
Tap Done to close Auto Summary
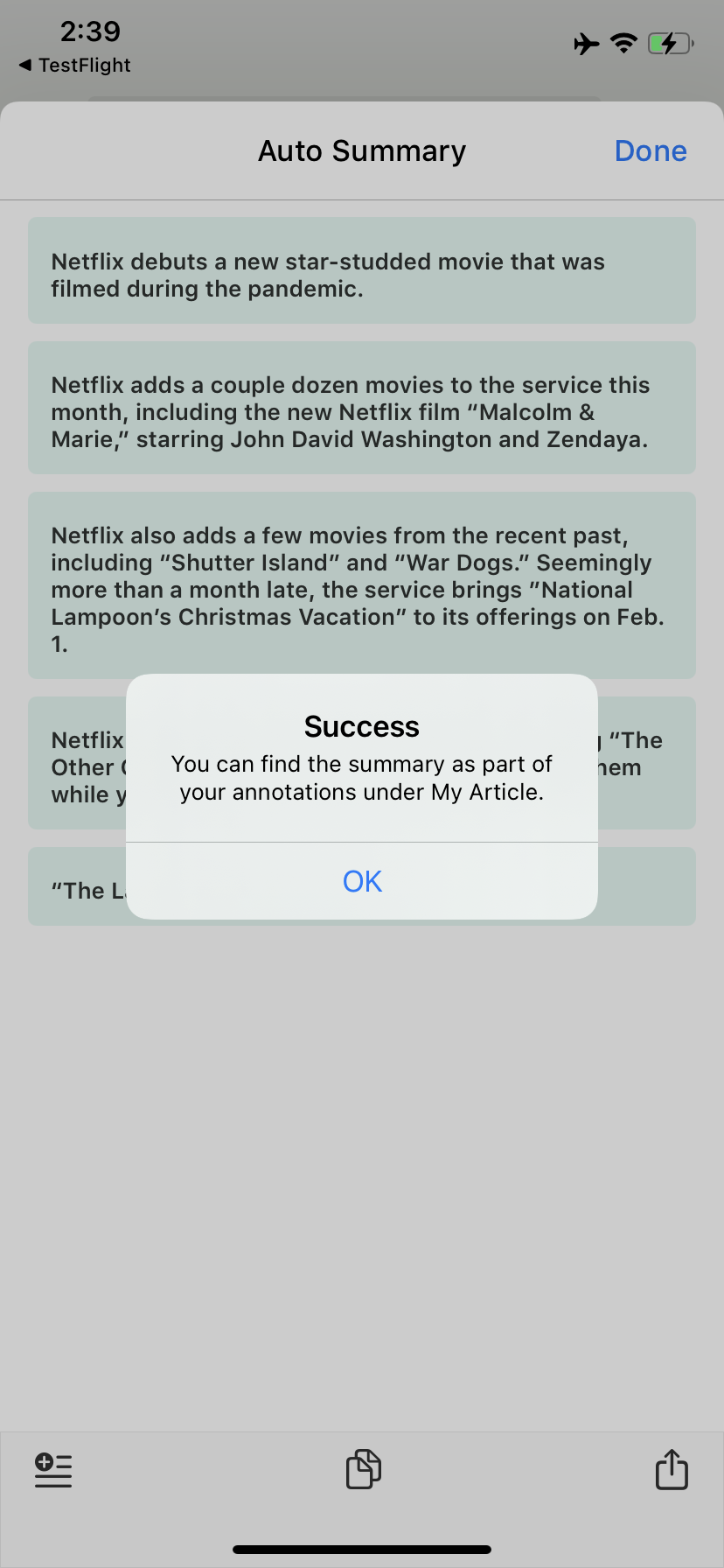[x=651, y=150]
